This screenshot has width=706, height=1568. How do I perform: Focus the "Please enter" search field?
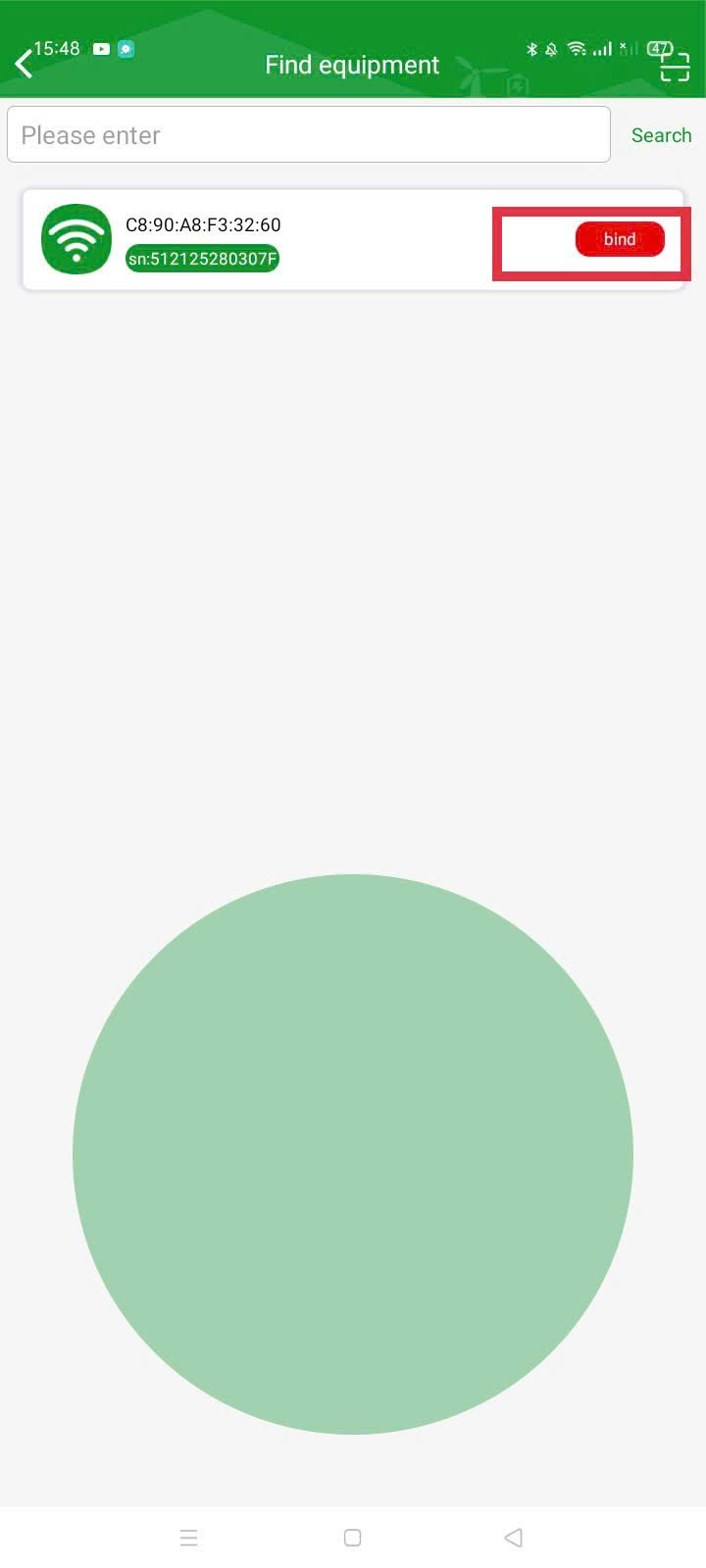click(x=308, y=135)
